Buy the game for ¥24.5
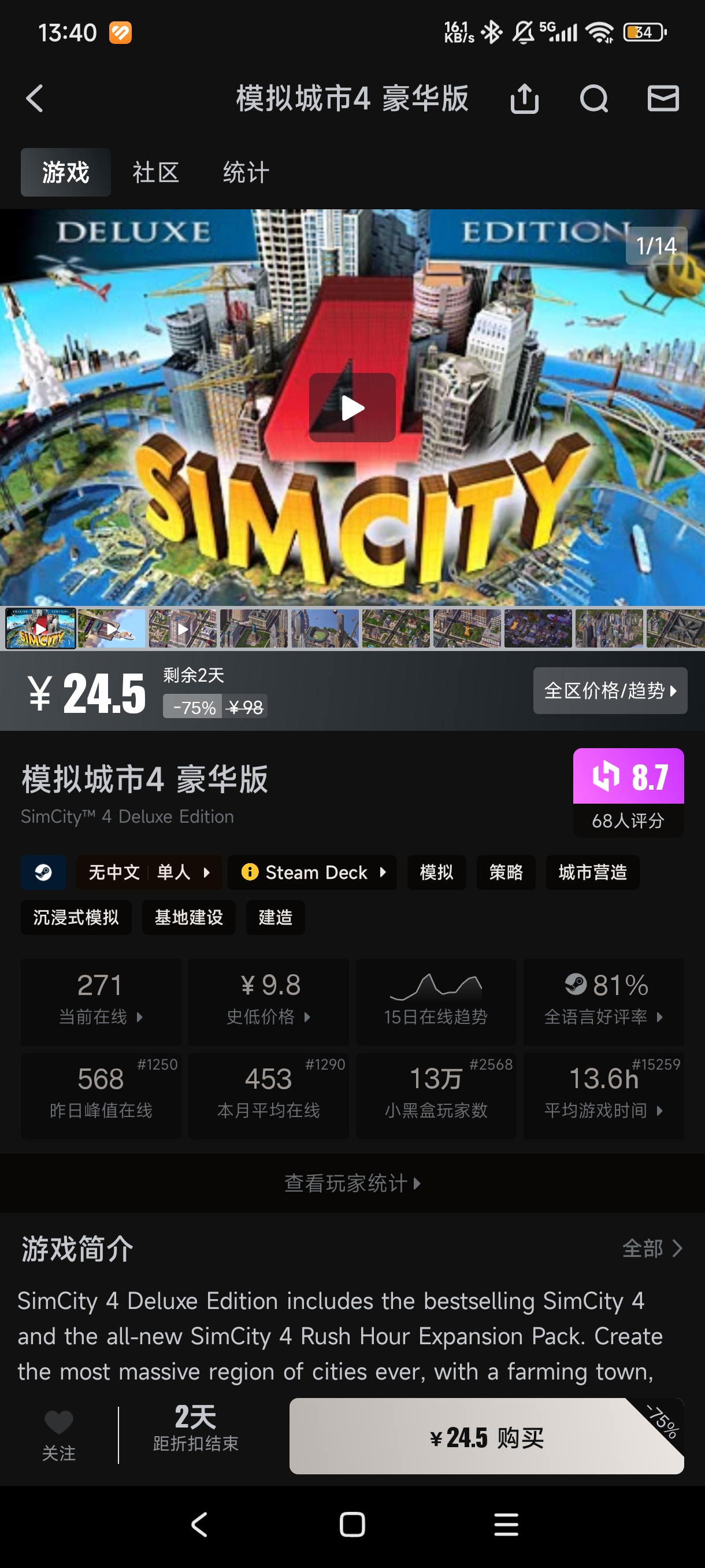This screenshot has width=705, height=1568. pyautogui.click(x=486, y=1437)
